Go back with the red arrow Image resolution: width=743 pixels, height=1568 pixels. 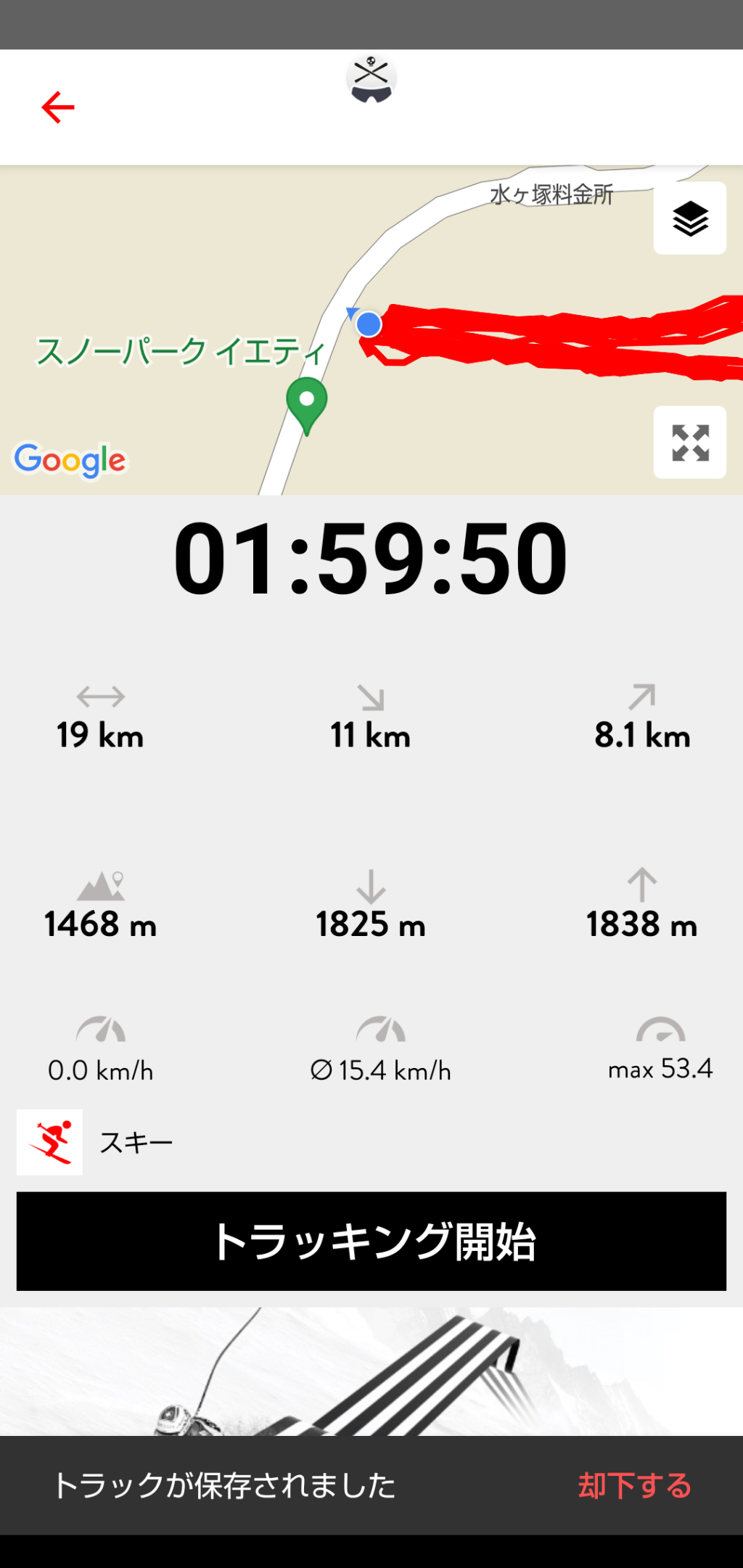pos(58,107)
